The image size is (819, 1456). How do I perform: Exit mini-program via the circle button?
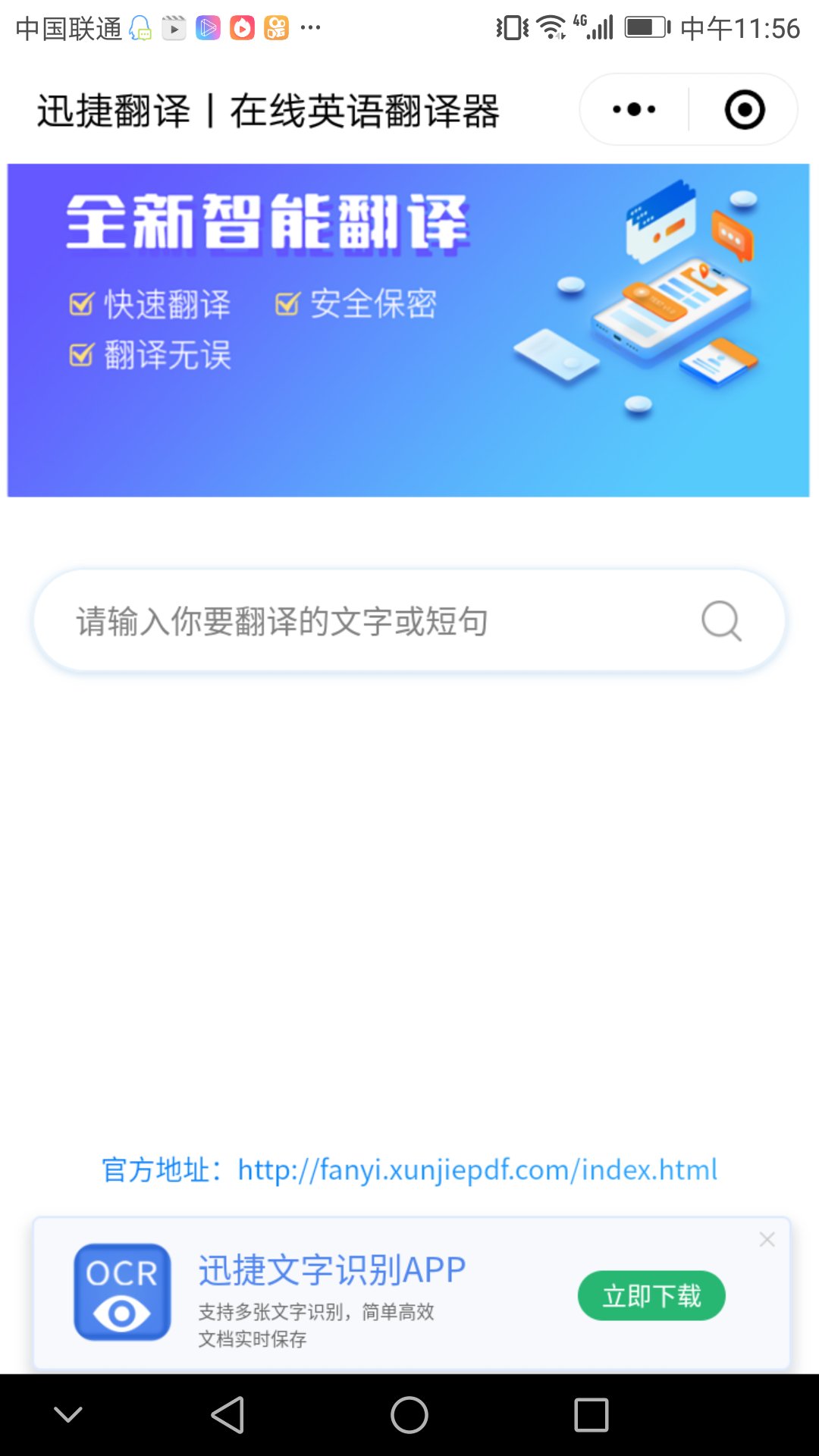click(744, 108)
